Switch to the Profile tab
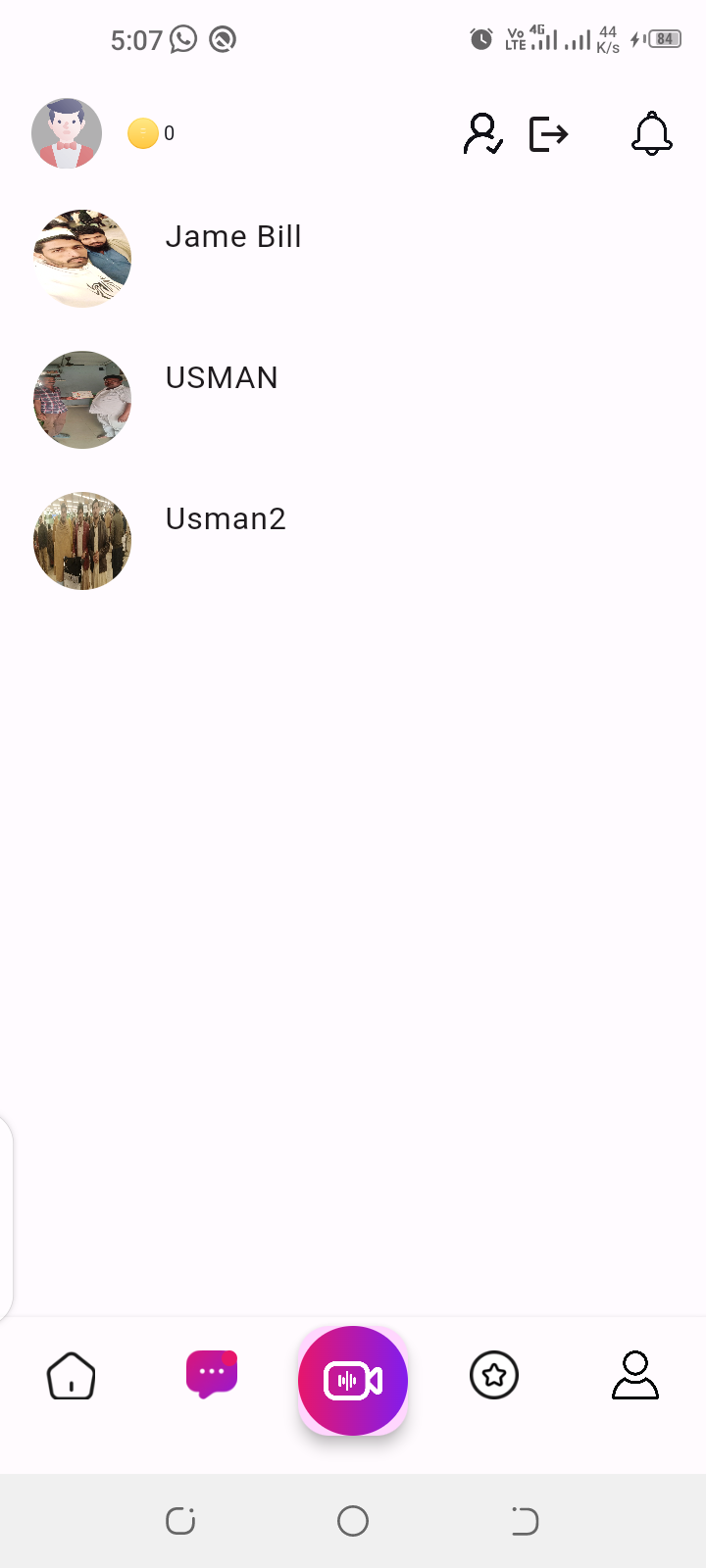The width and height of the screenshot is (706, 1568). (635, 1375)
